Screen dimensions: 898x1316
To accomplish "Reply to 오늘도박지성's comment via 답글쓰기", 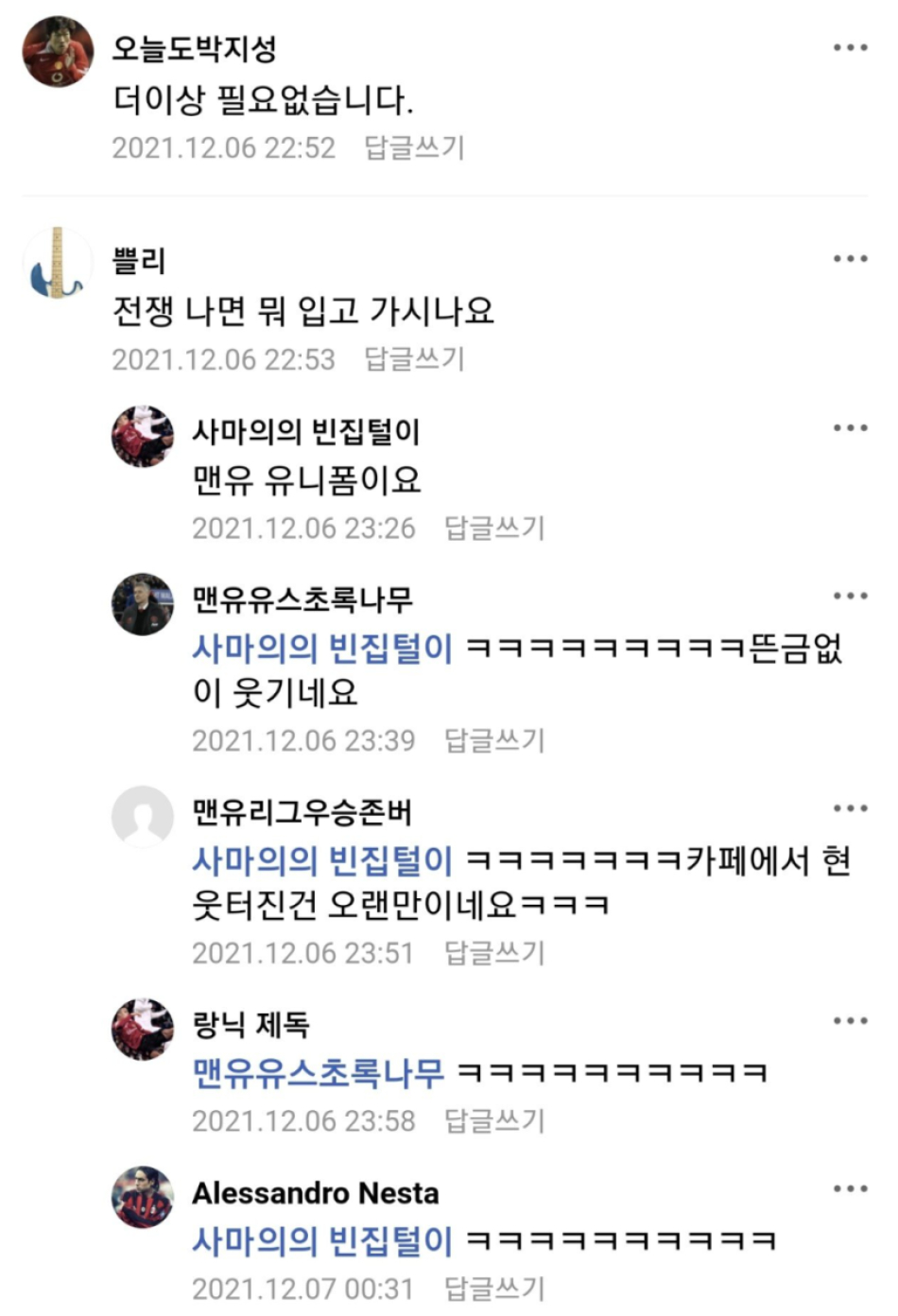I will (414, 148).
